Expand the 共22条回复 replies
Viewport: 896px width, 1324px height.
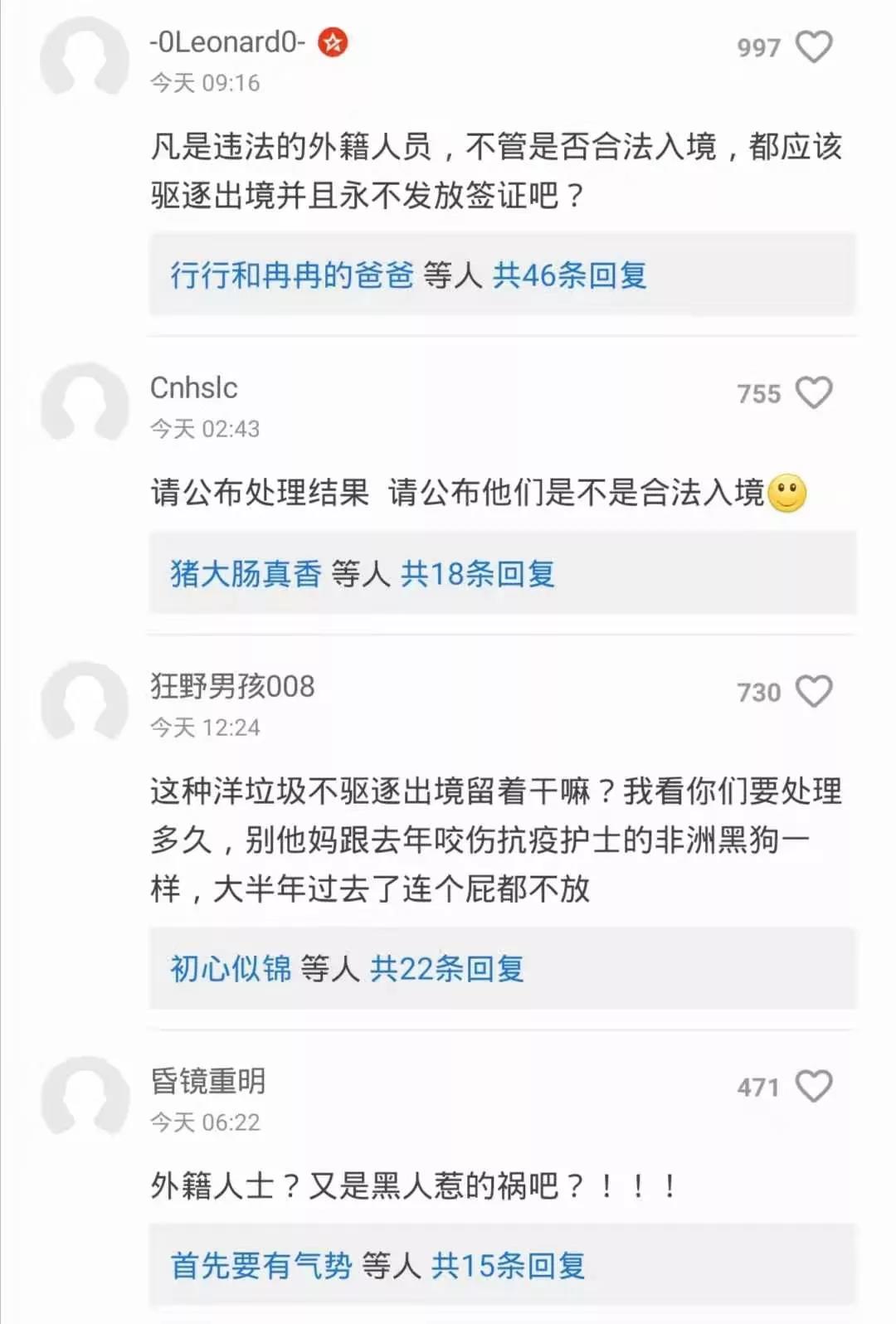(x=446, y=969)
